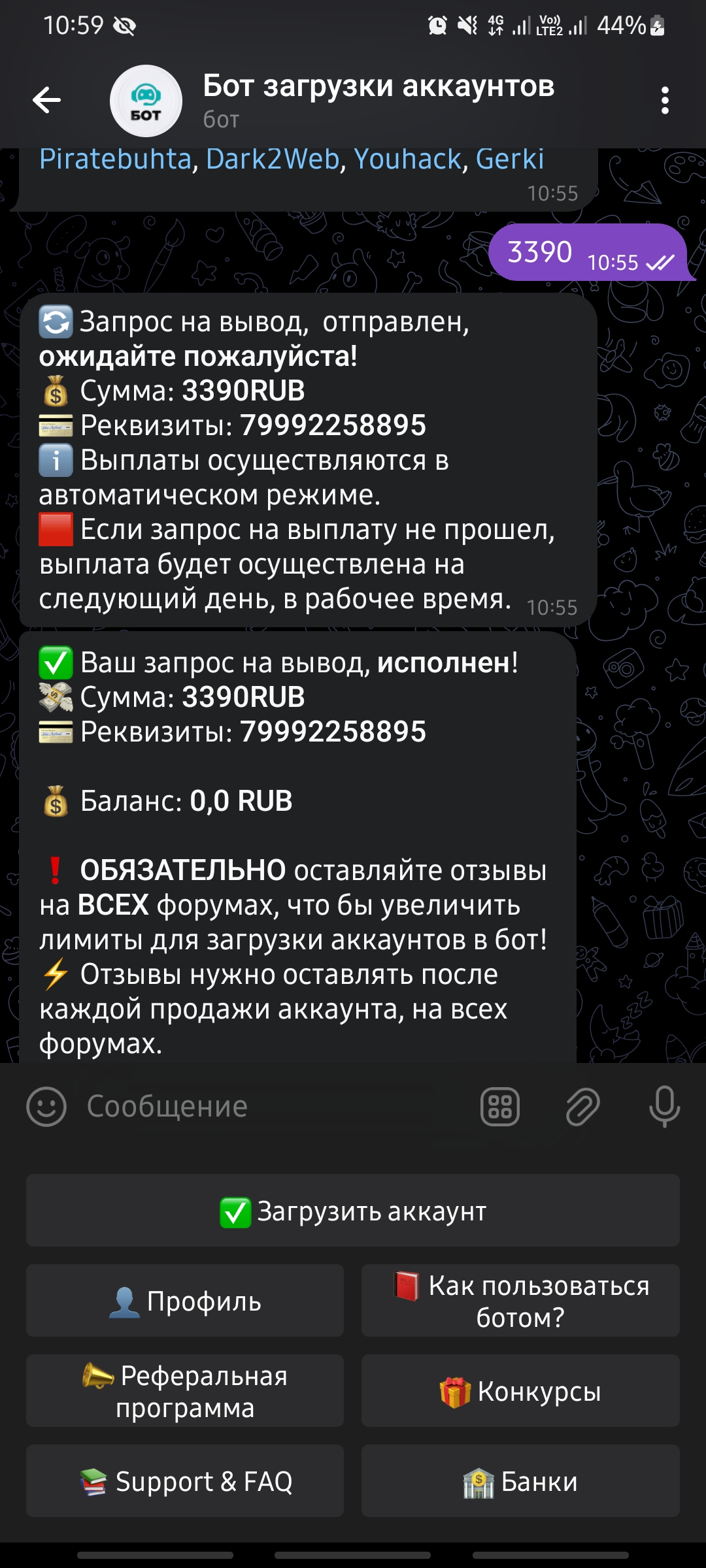Open the Dark2Web link

pos(273,159)
